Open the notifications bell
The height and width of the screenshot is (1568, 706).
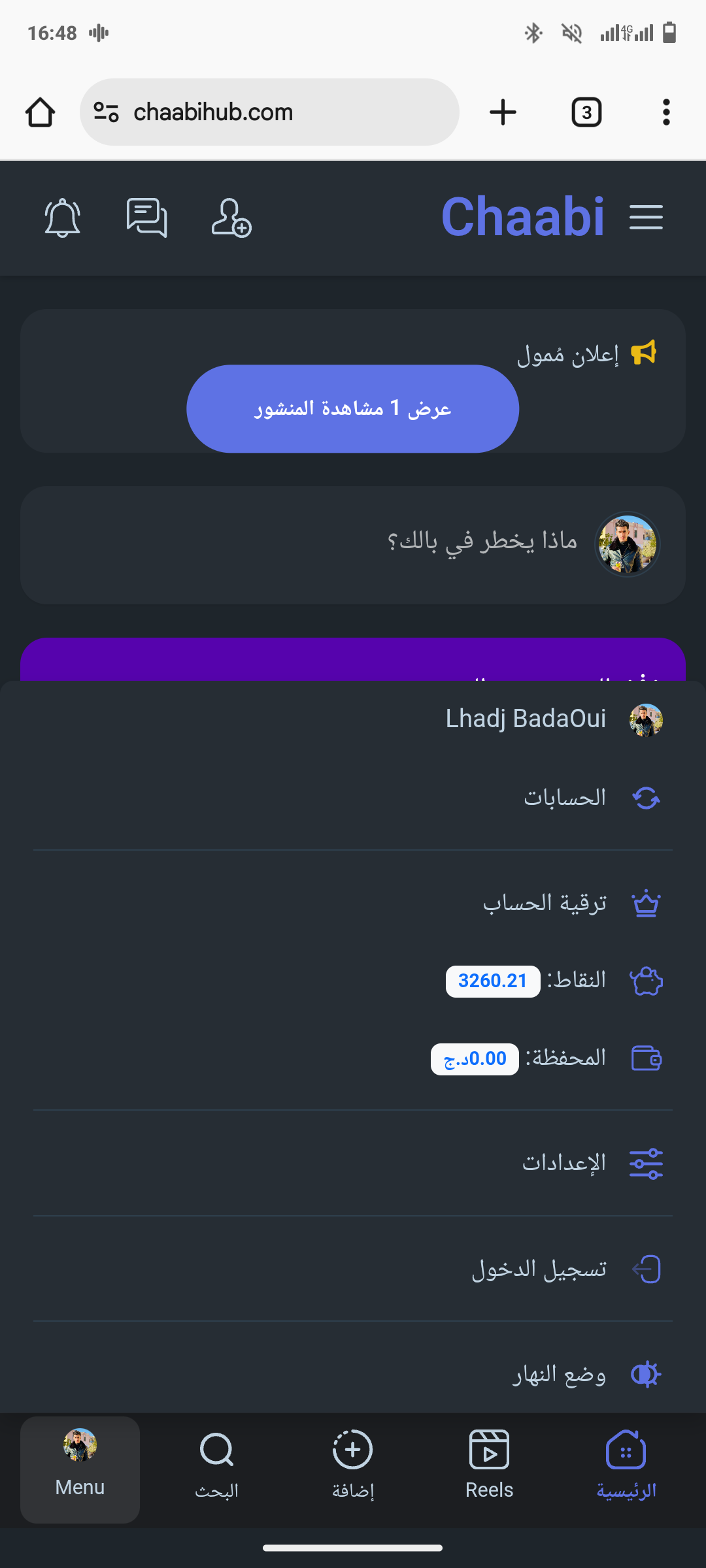[x=62, y=218]
